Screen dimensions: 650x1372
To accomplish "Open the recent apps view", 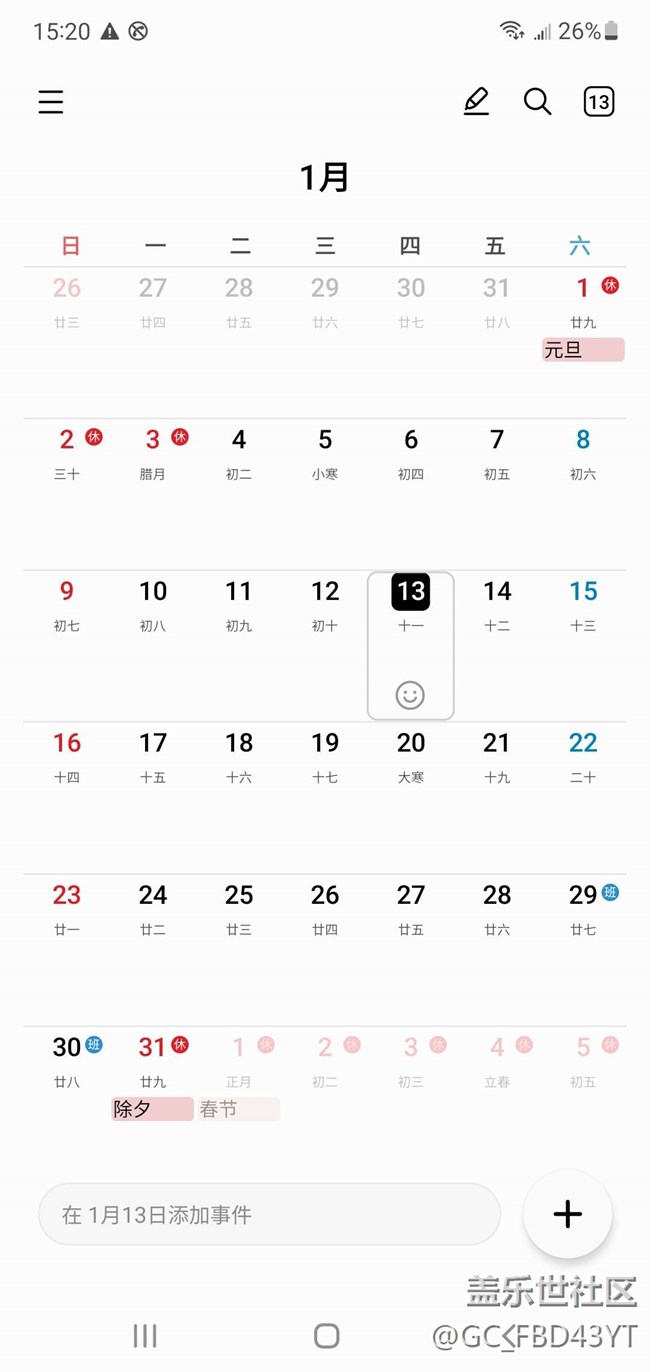I will point(146,1335).
